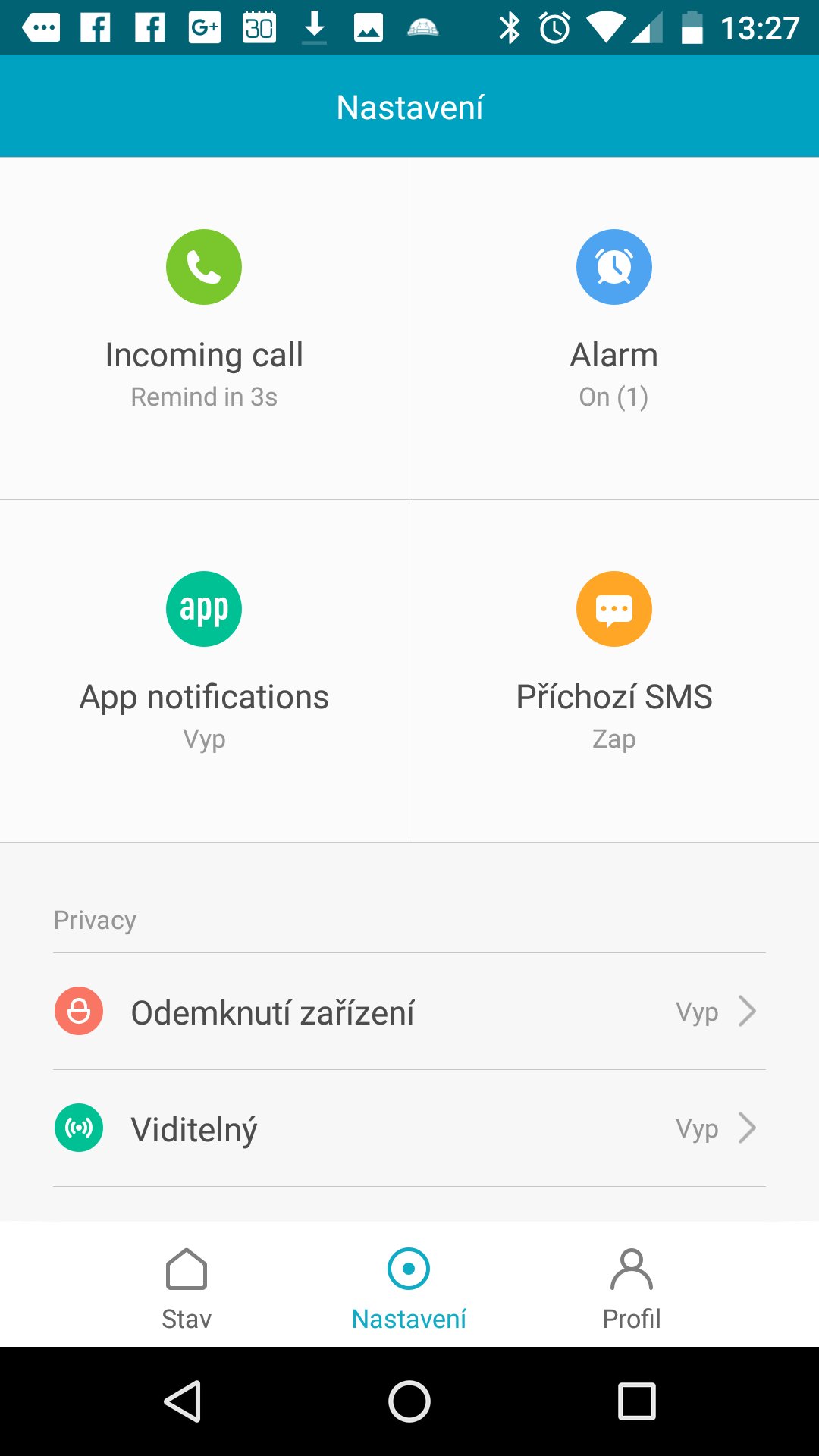The width and height of the screenshot is (819, 1456).
Task: Open Odemknutí zařízení row
Action: point(409,1012)
